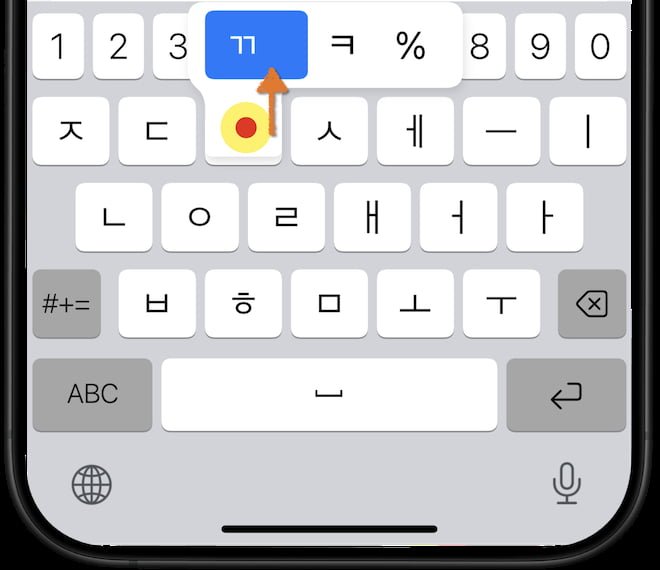Type the ㅁ consonant
This screenshot has width=660, height=570.
329,303
